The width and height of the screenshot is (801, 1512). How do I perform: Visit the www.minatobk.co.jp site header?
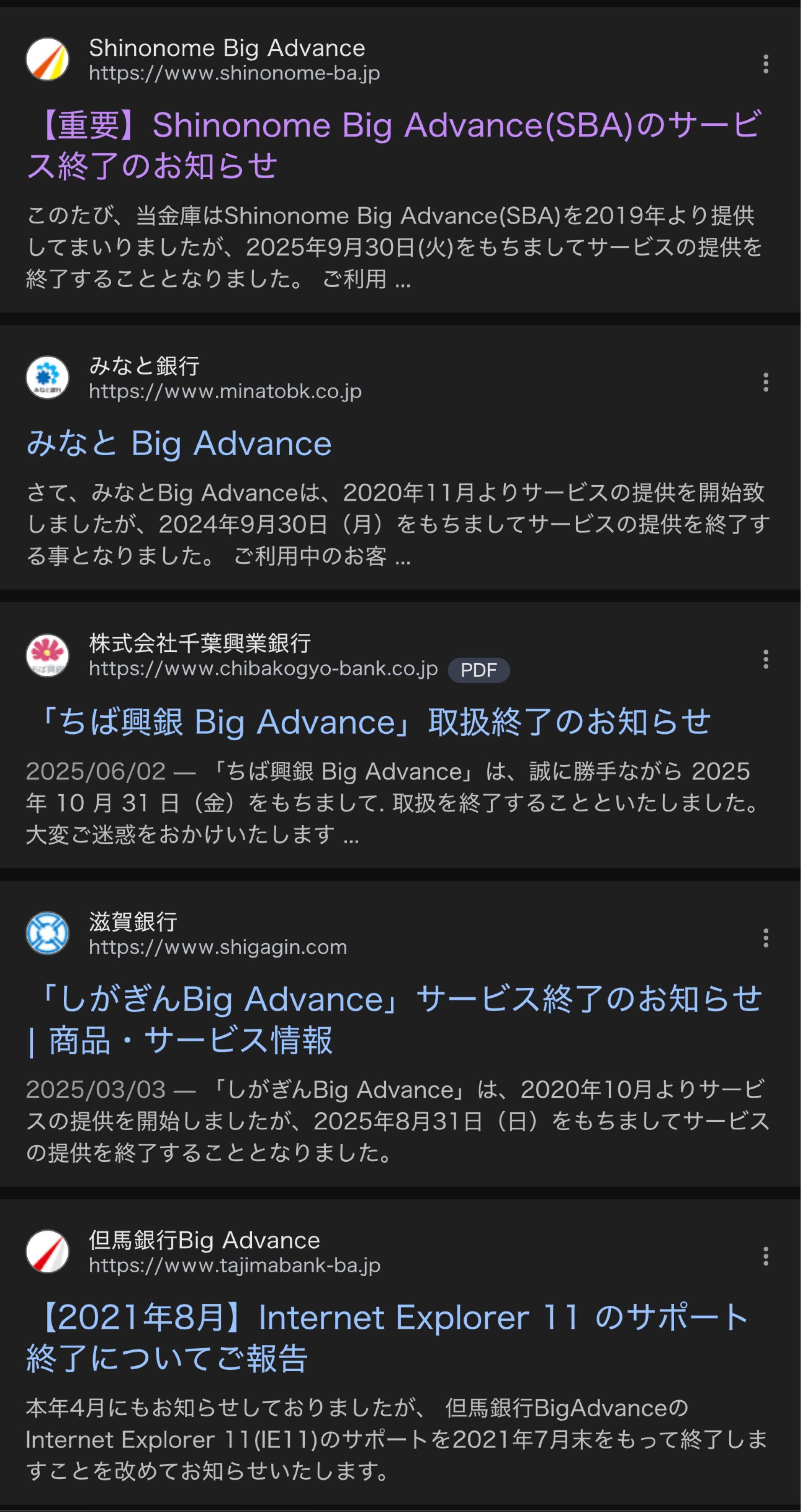(224, 378)
